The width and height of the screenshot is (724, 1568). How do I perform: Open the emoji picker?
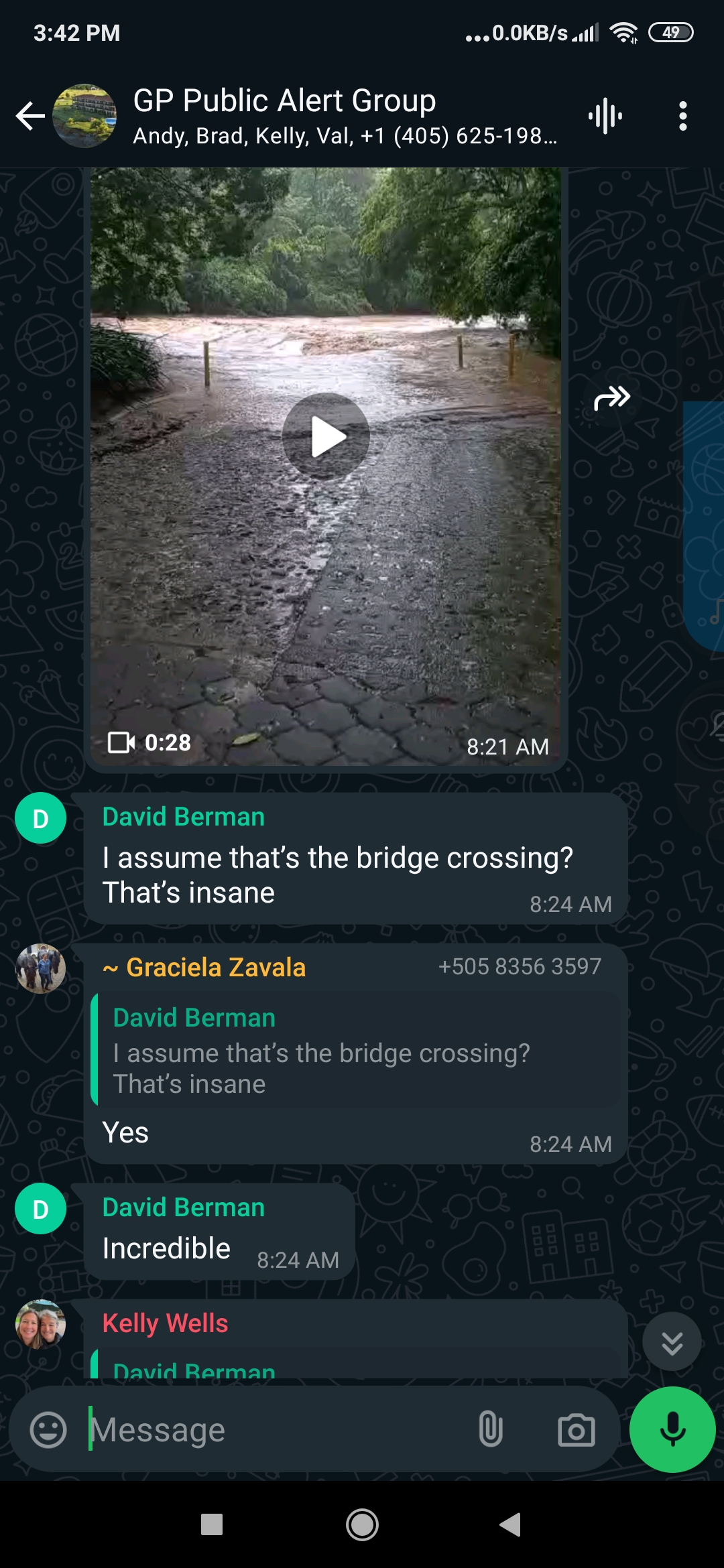coord(48,1430)
